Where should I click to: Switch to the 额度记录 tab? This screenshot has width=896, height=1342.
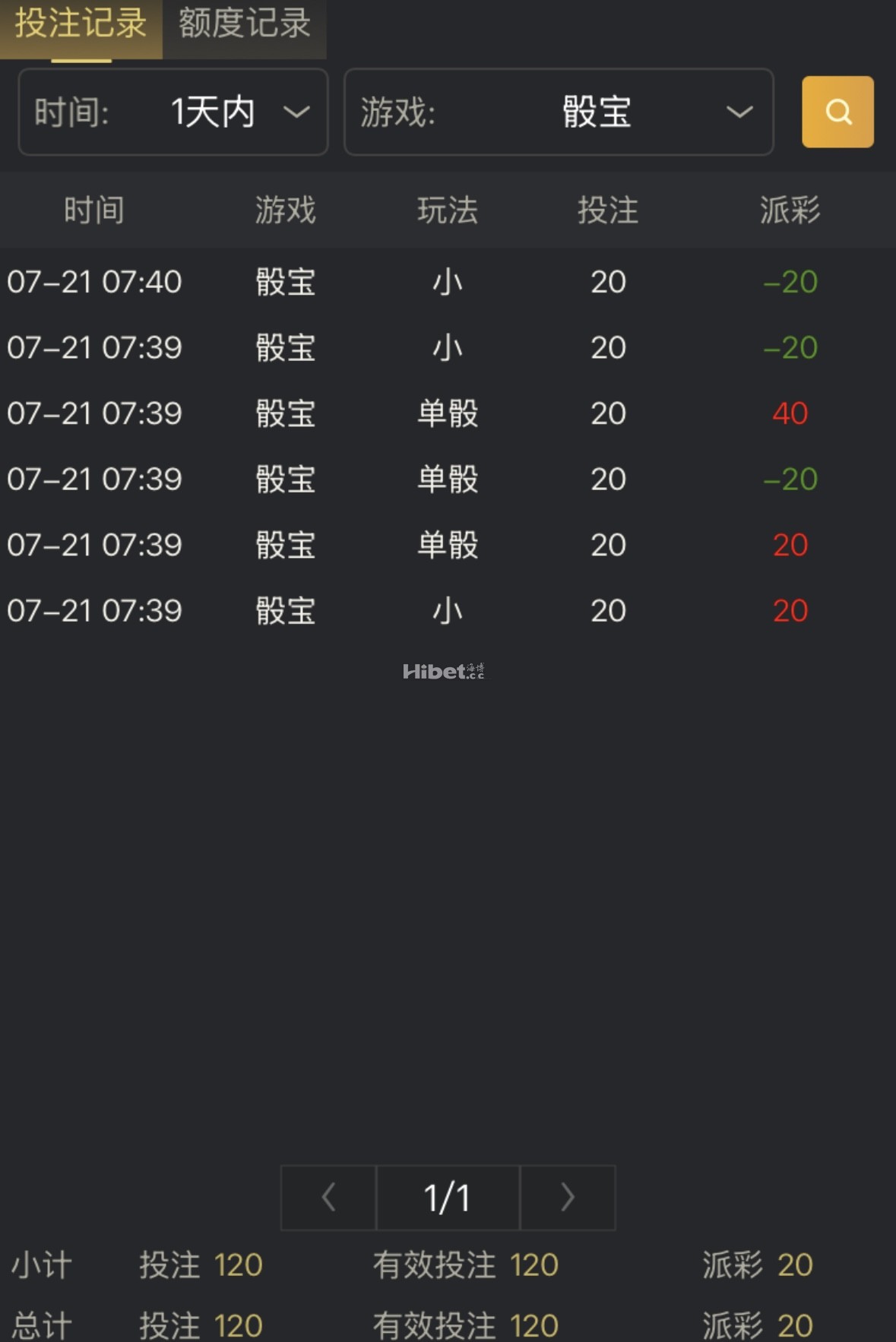pyautogui.click(x=244, y=26)
